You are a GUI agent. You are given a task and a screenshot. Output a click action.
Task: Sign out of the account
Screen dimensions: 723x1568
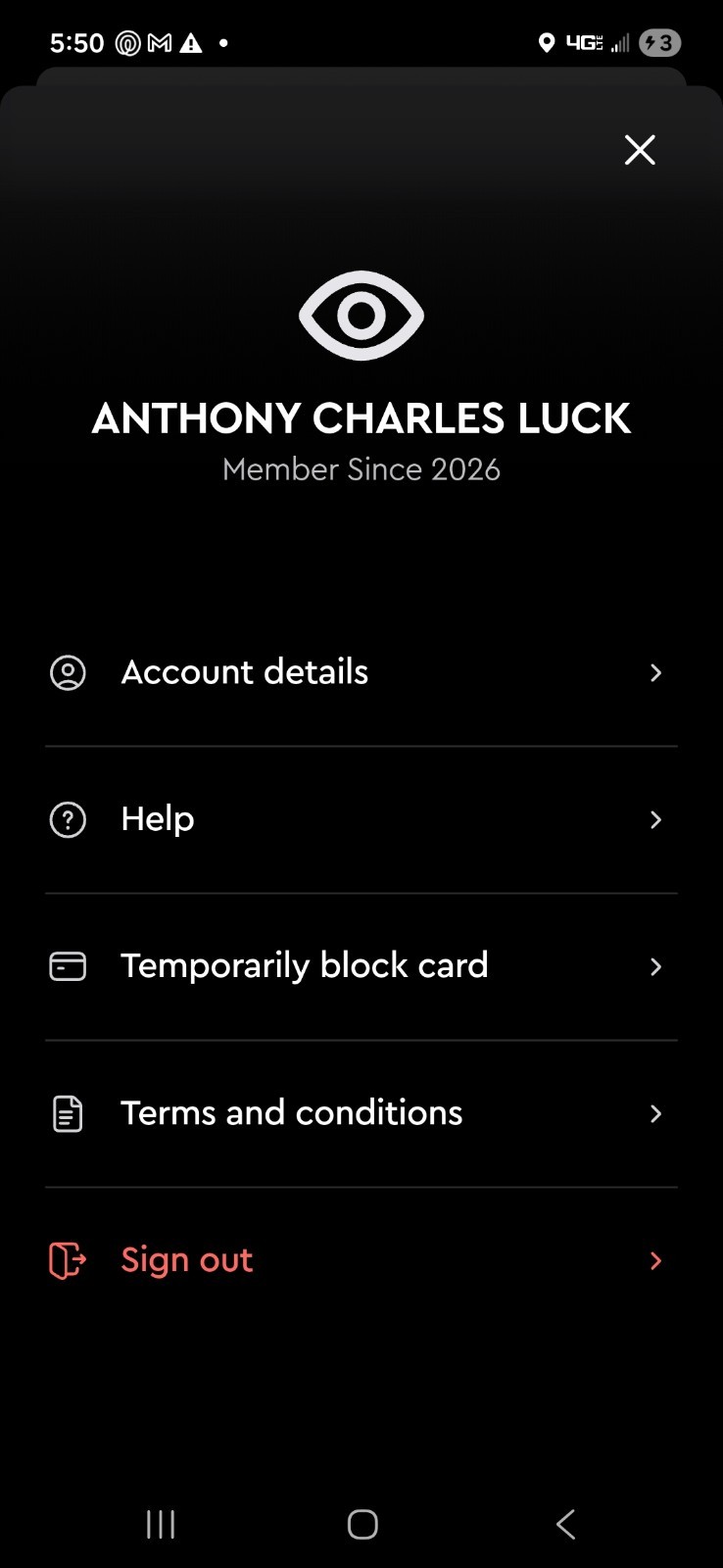(x=361, y=1260)
